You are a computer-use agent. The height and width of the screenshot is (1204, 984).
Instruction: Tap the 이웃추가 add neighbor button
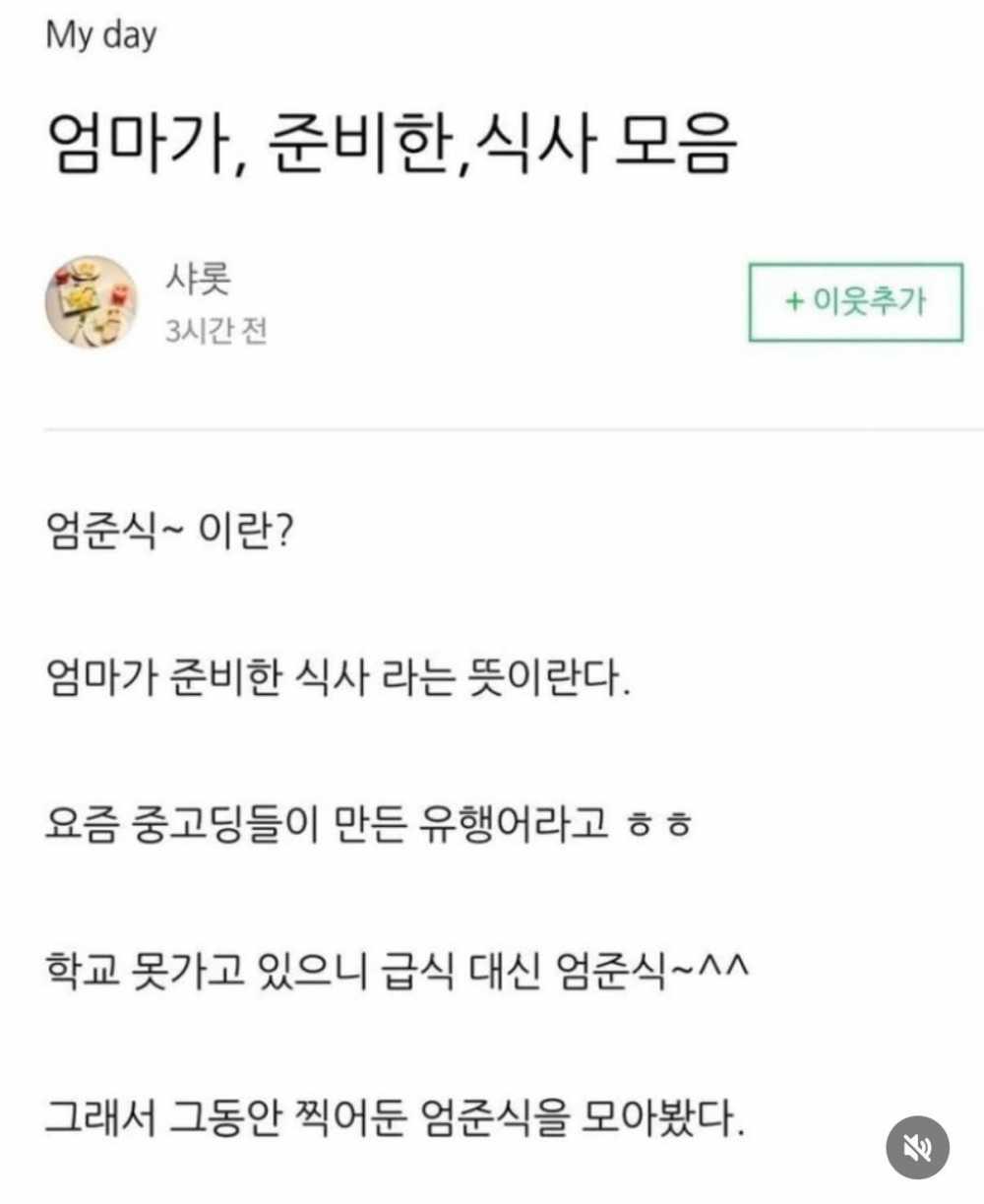click(x=855, y=302)
